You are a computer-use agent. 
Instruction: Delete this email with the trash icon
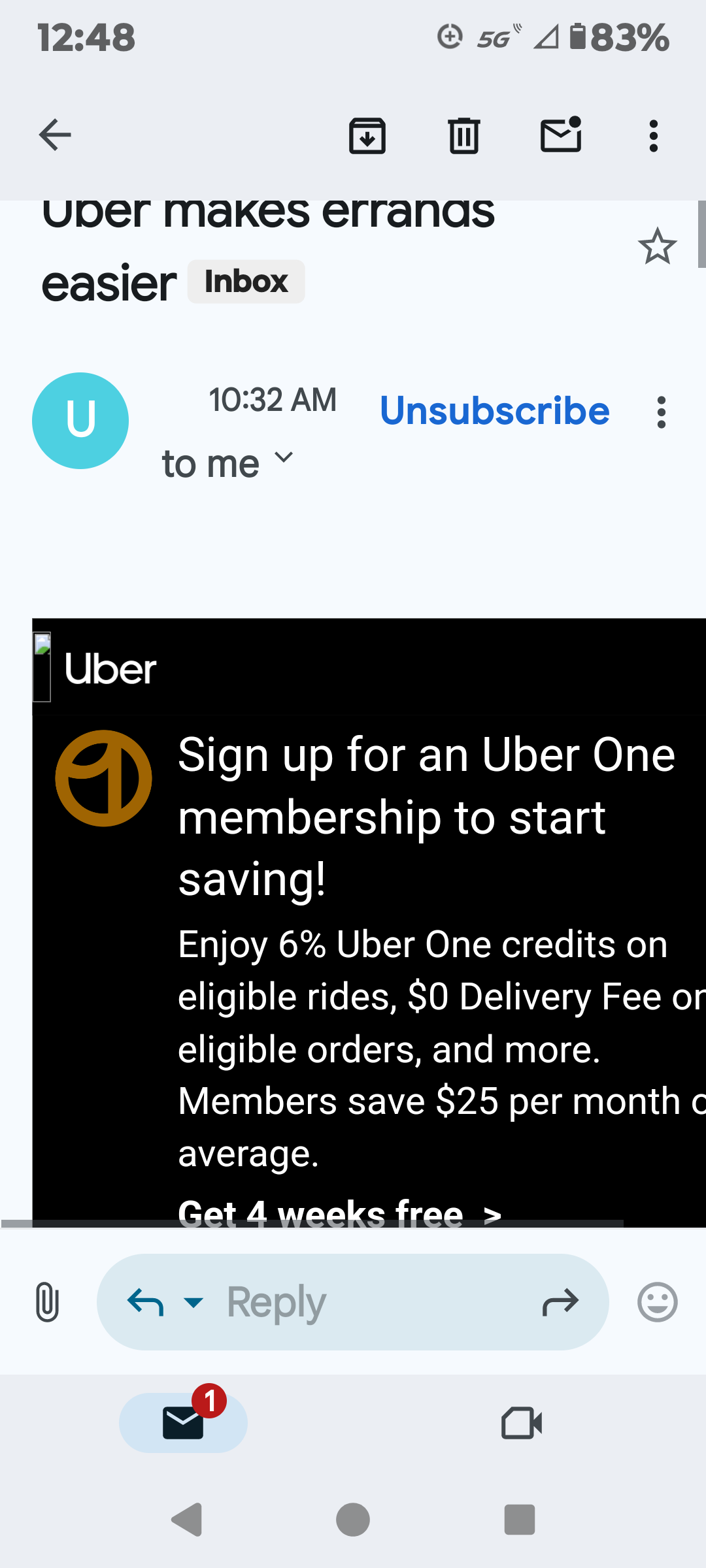coord(464,135)
